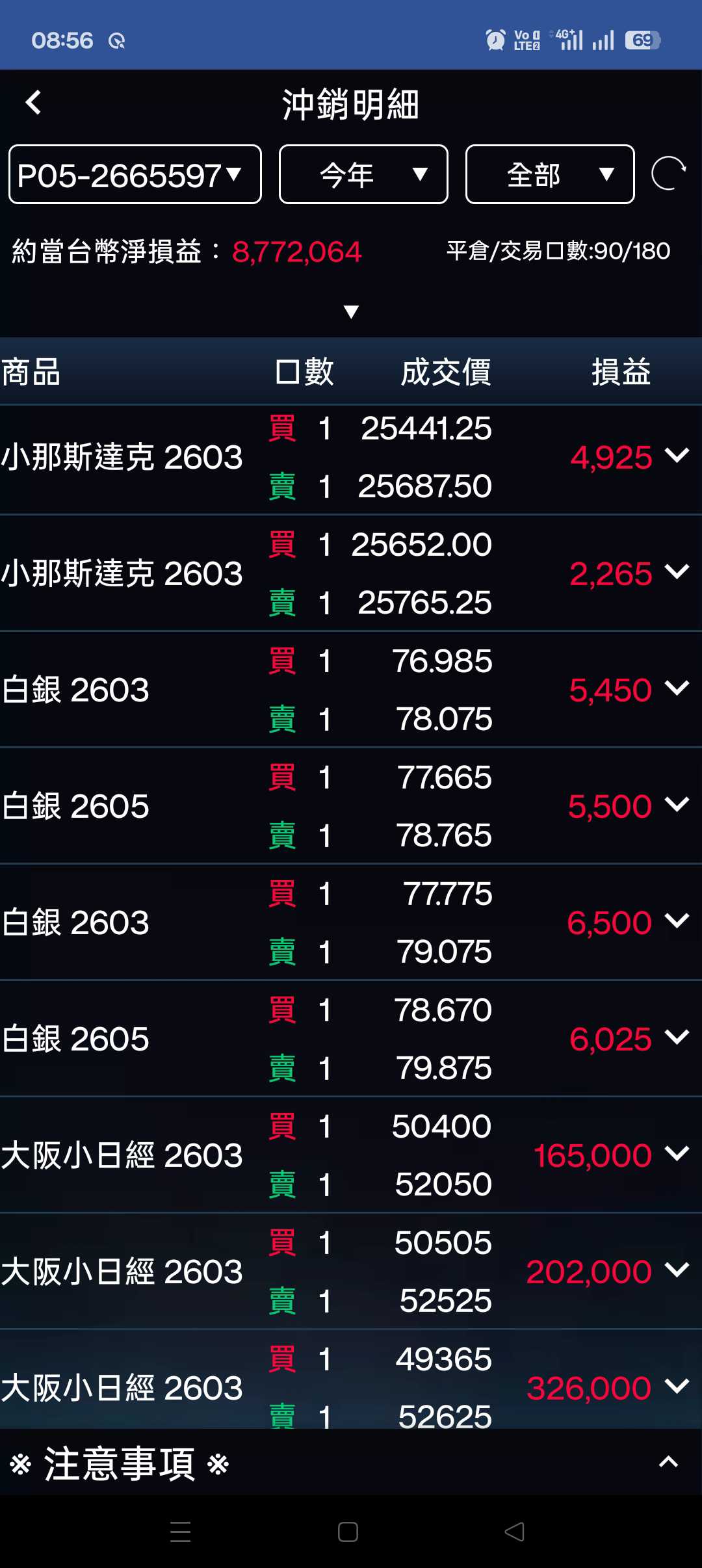Refresh the settlement details list
Screen dimensions: 702x1568
(x=668, y=174)
